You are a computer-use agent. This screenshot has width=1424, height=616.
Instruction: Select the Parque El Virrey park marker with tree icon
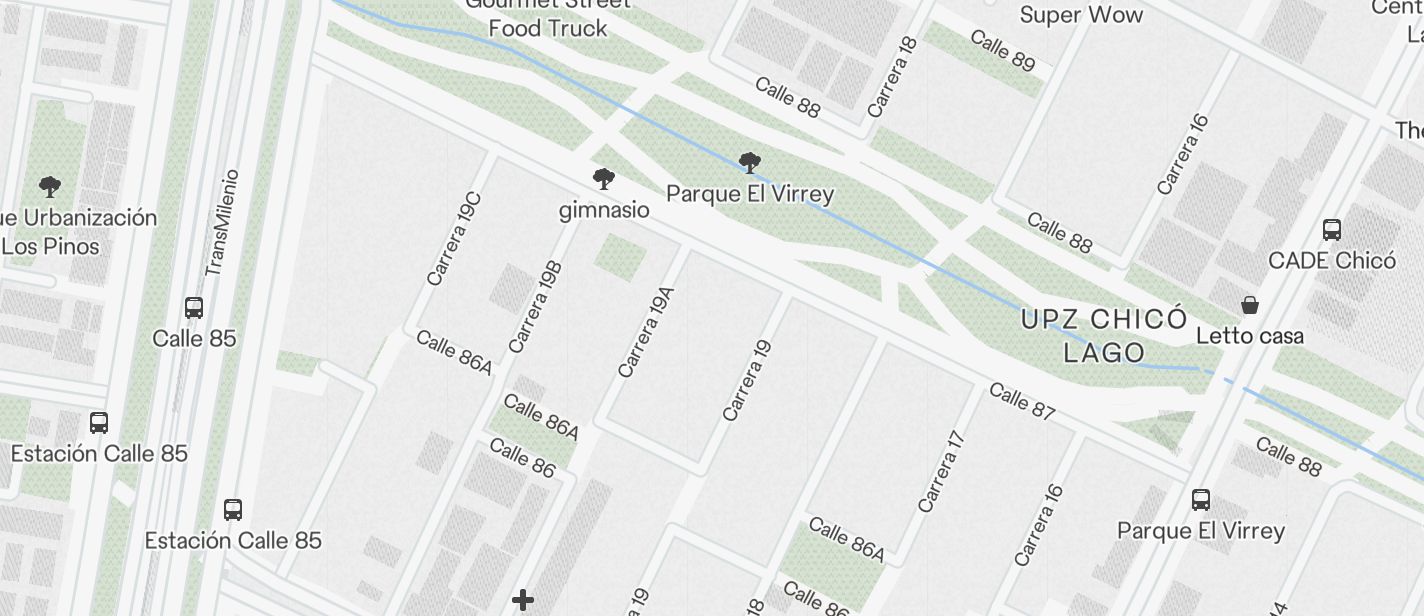tap(748, 163)
